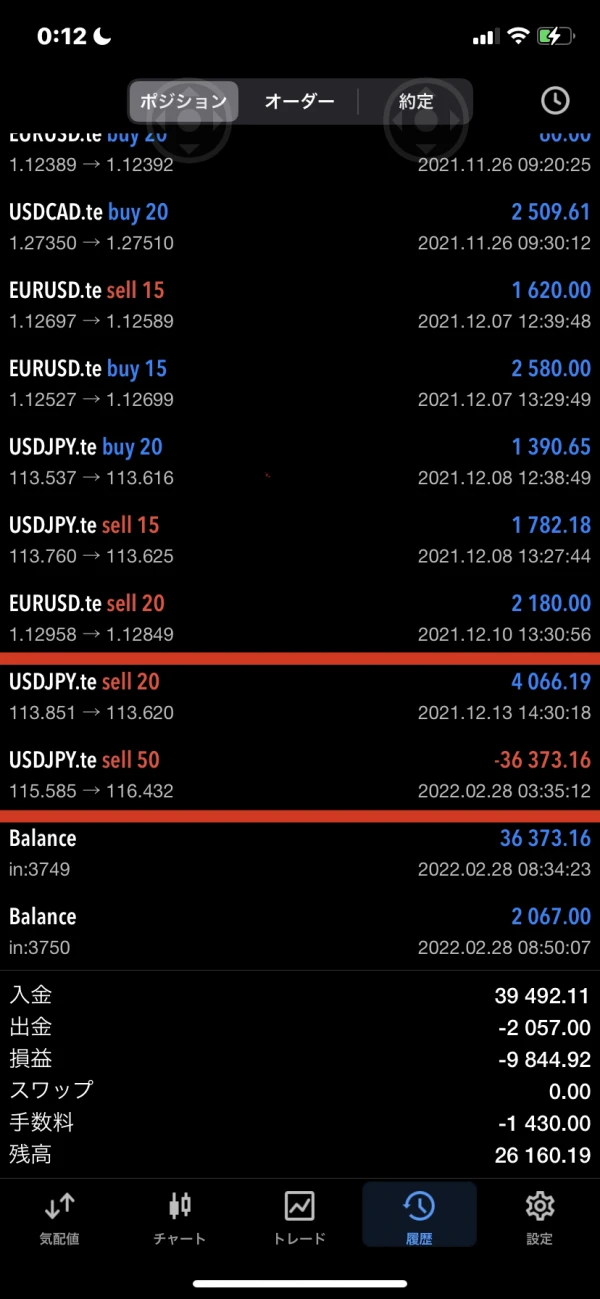Image resolution: width=600 pixels, height=1299 pixels.
Task: Tap the 履歴 tab
Action: (x=419, y=1217)
